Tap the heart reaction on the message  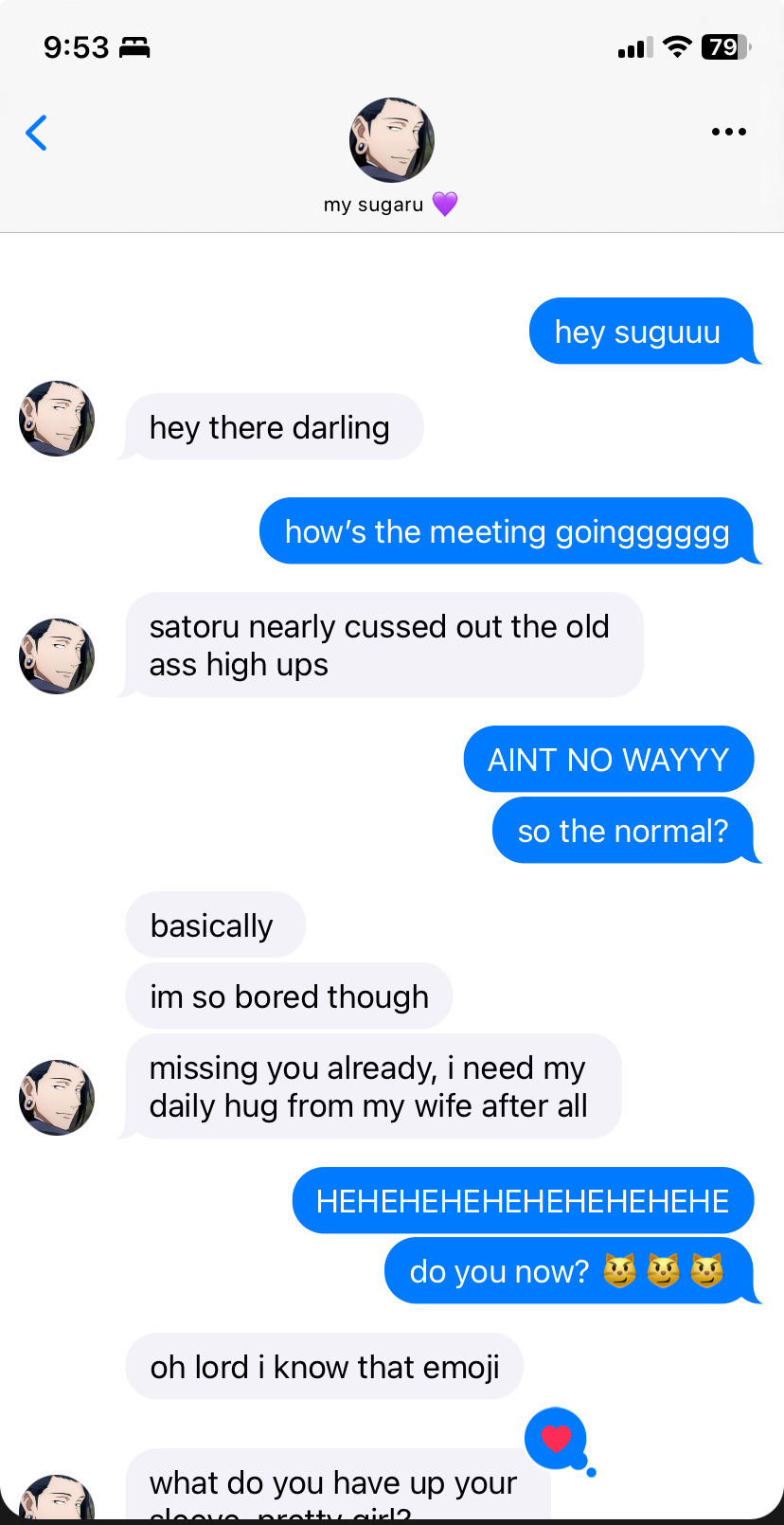tap(556, 1439)
